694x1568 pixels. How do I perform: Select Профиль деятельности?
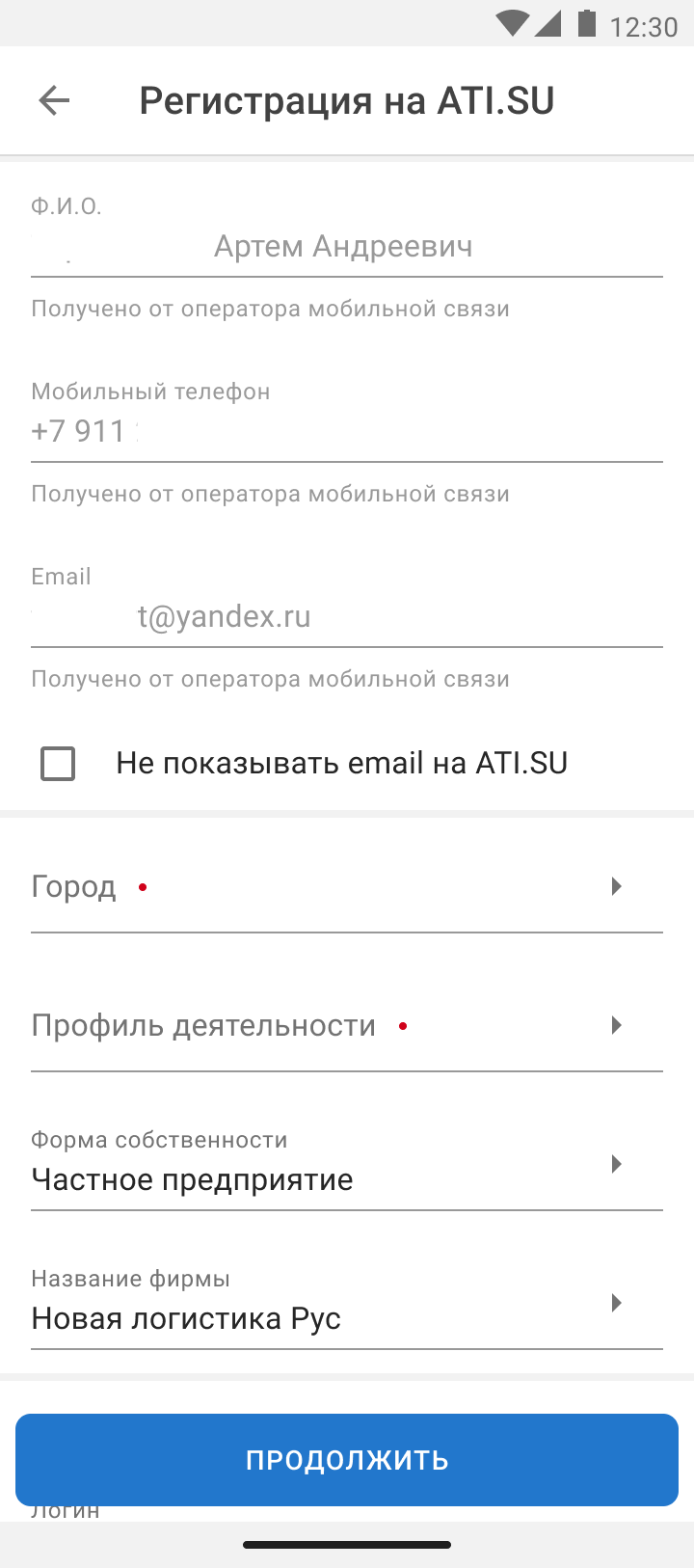click(346, 1025)
